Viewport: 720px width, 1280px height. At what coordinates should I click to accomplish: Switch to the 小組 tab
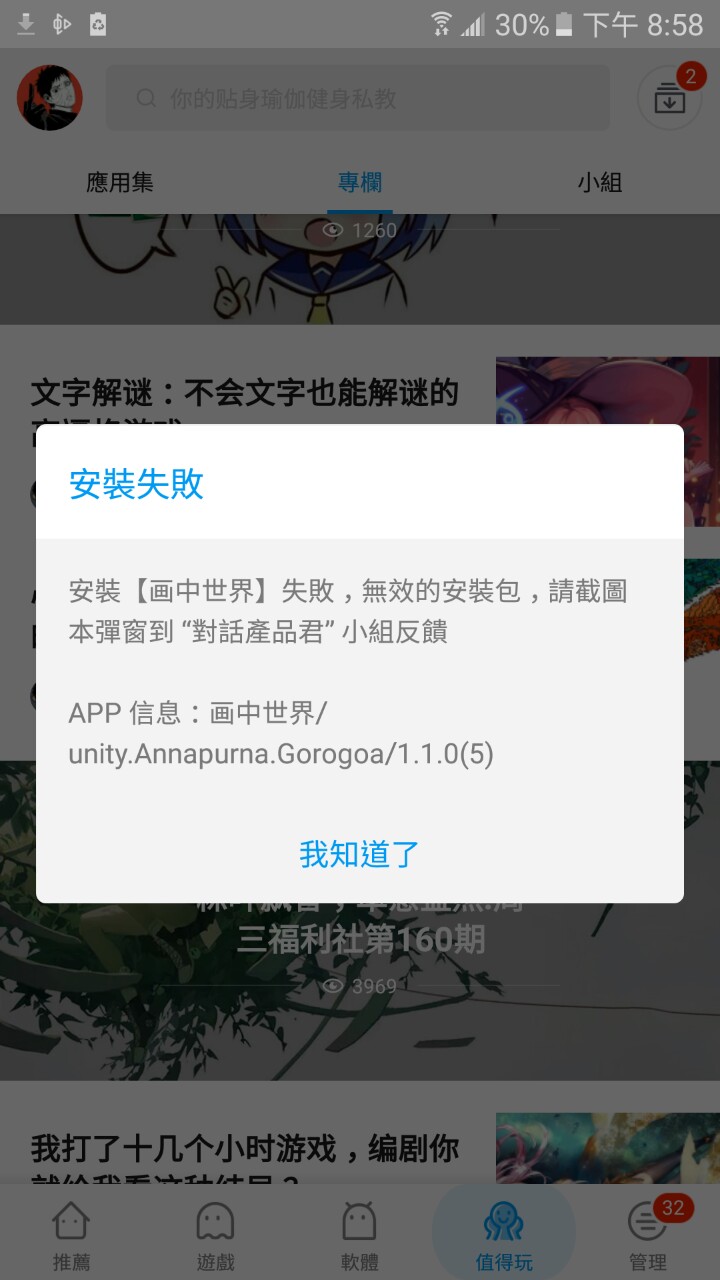point(600,182)
